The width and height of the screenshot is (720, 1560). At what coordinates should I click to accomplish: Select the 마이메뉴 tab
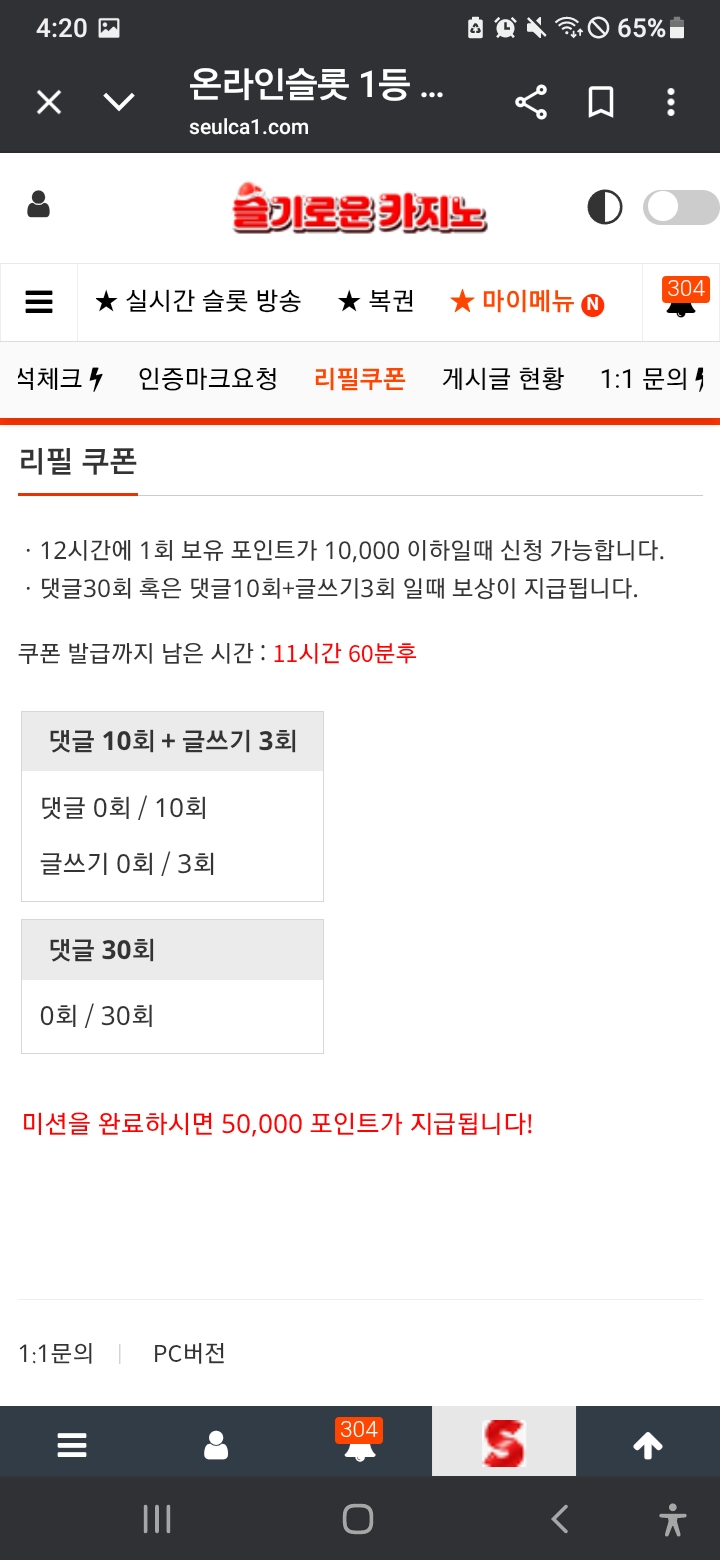coord(526,301)
